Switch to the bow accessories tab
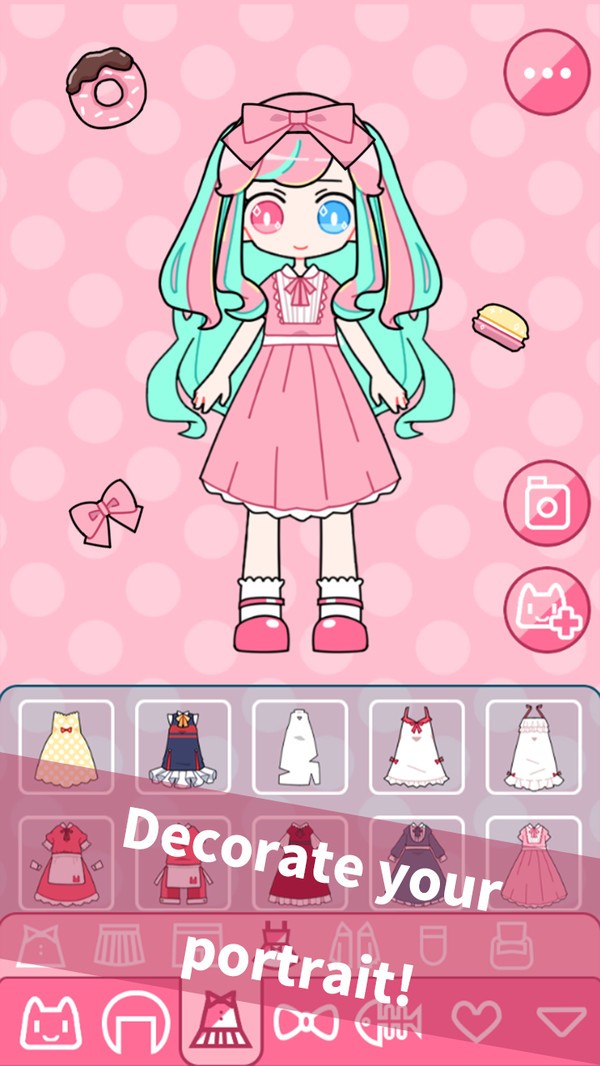 click(305, 1022)
